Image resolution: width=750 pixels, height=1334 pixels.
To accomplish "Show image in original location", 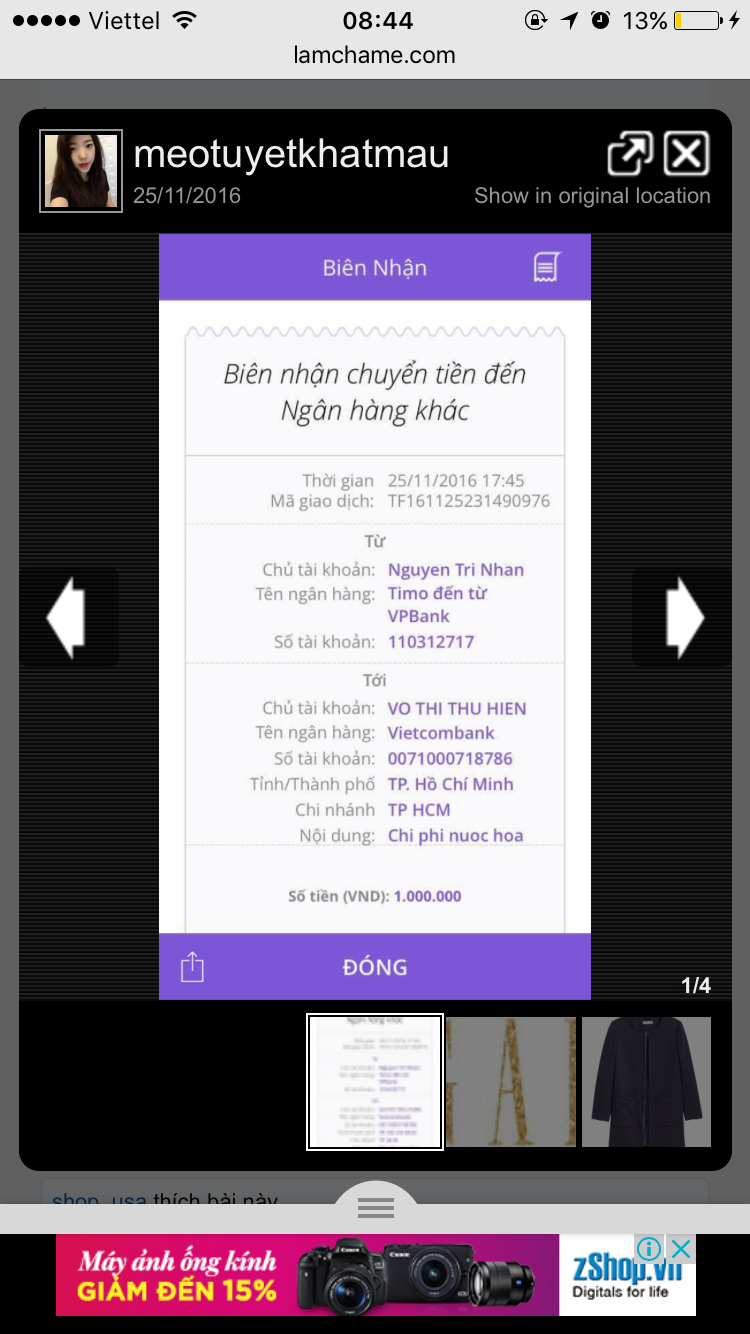I will 630,154.
